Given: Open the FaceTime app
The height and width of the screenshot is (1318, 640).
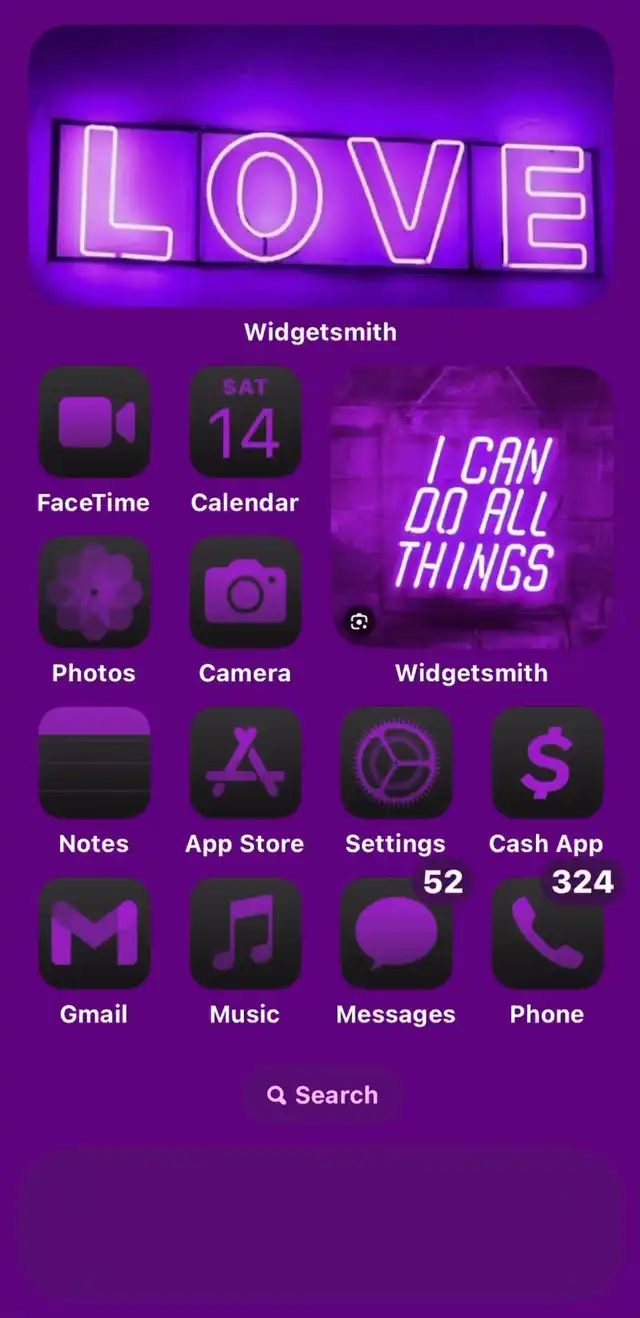Looking at the screenshot, I should pos(94,421).
